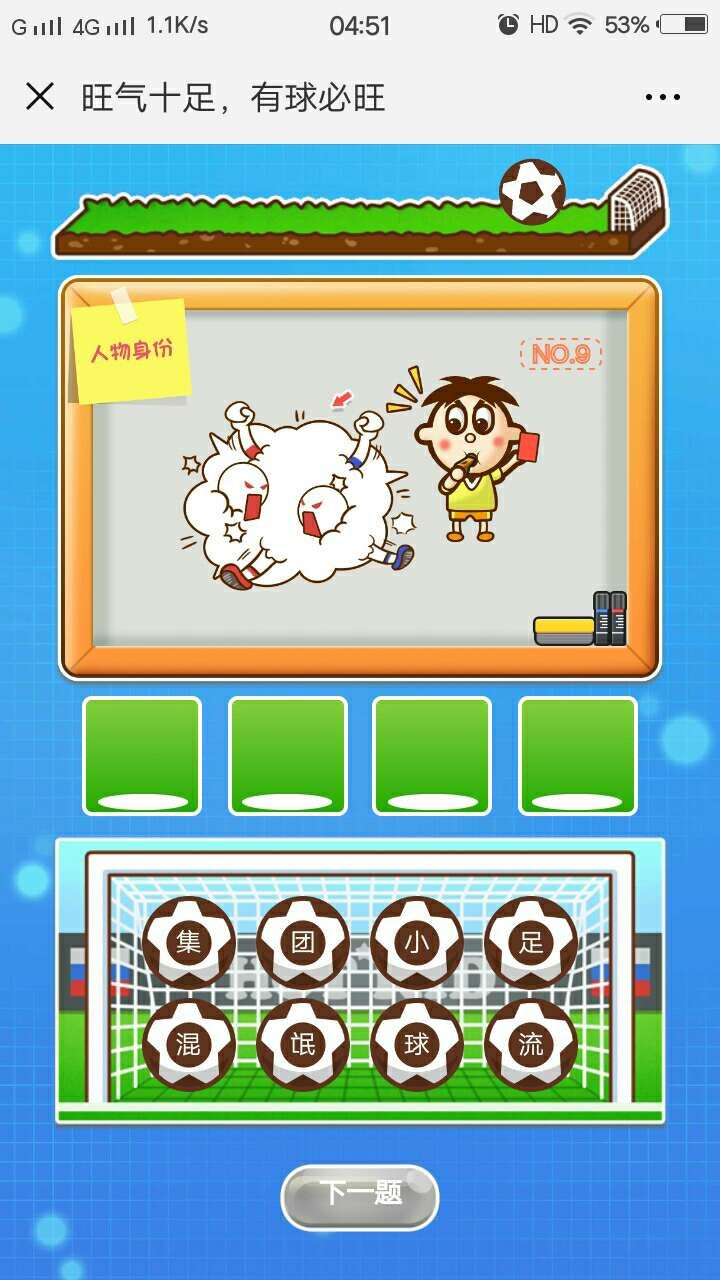
Task: Choose the 小 character ball
Action: pos(417,942)
